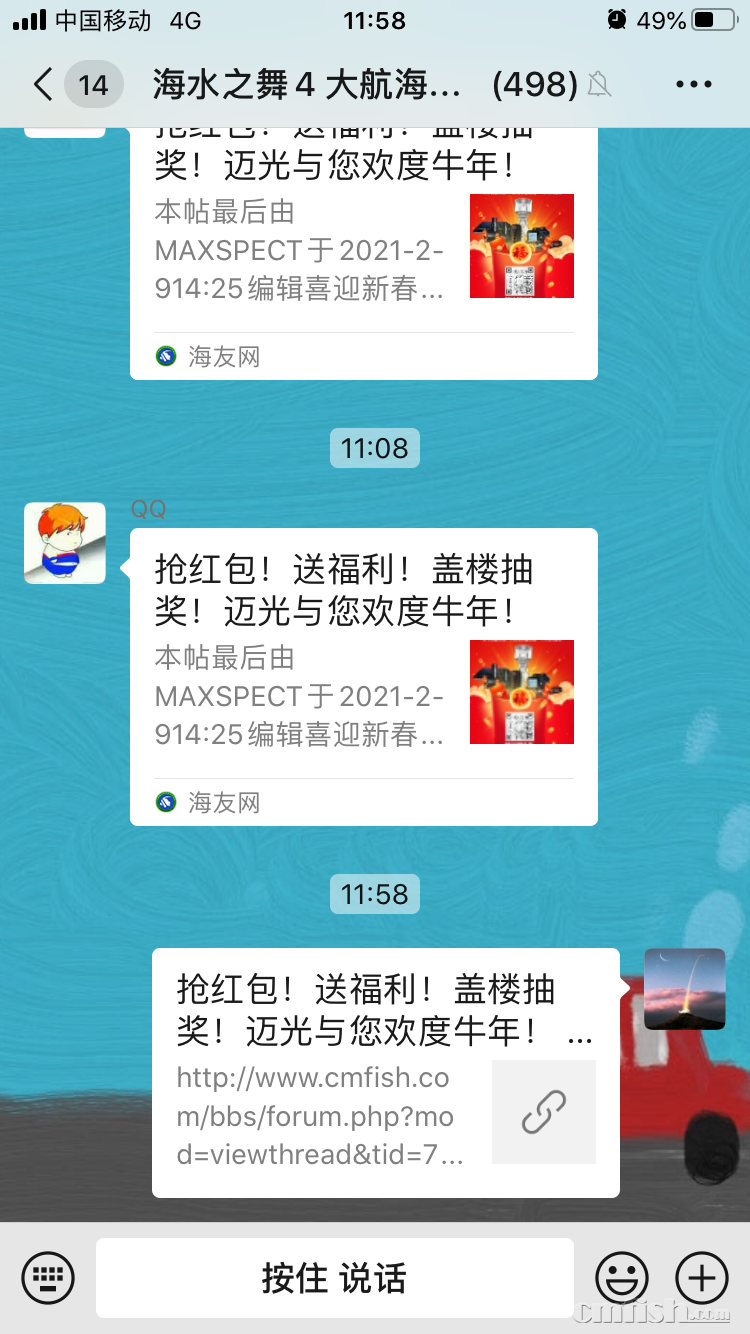Tap your rocket launch profile picture
Viewport: 750px width, 1334px height.
click(685, 988)
